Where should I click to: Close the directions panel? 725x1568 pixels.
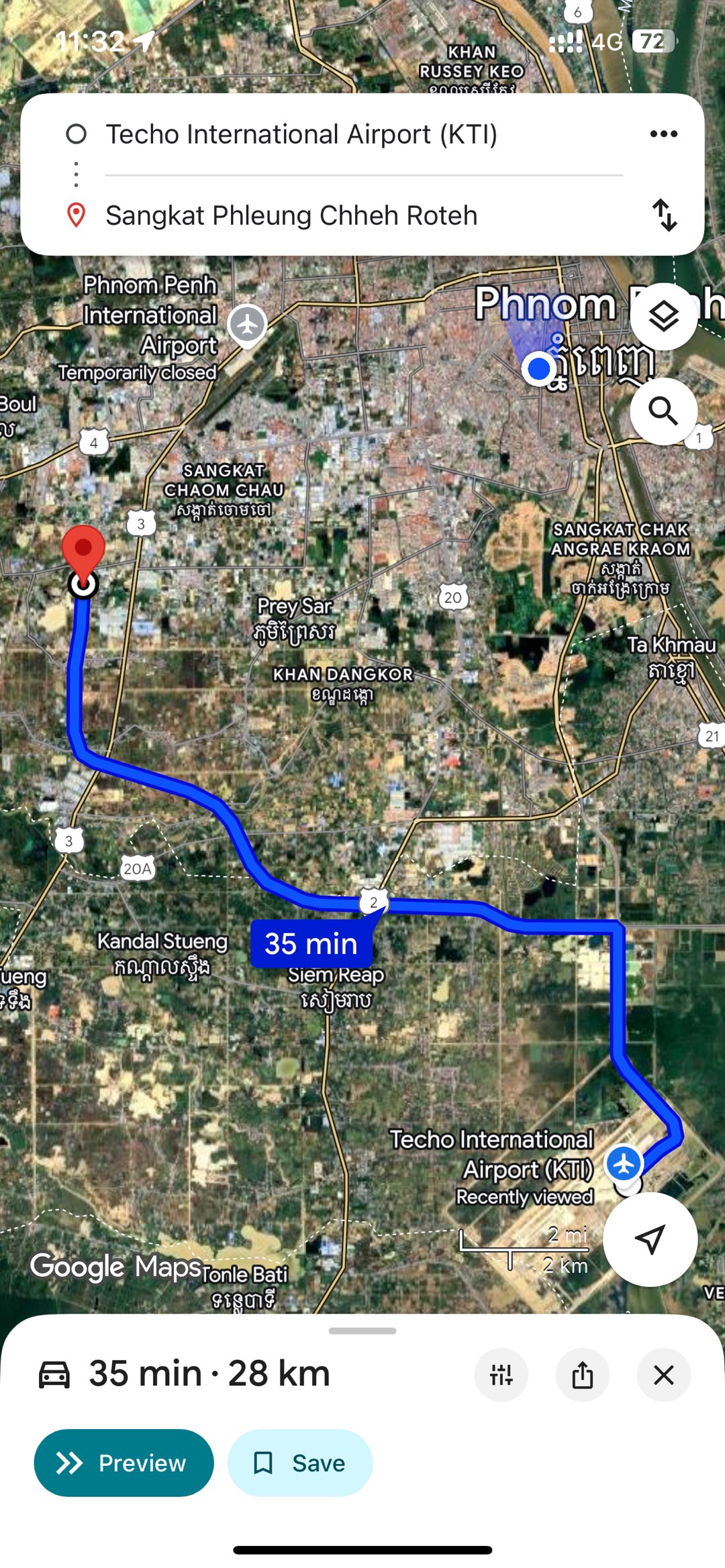click(663, 1375)
